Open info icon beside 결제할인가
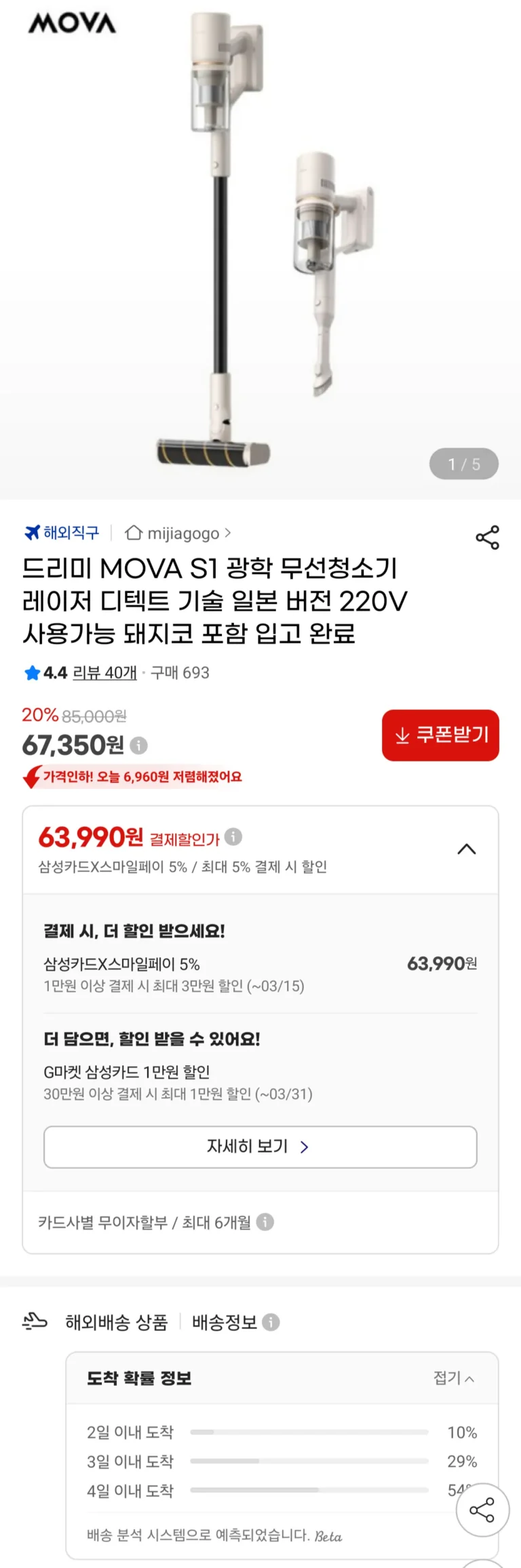521x1568 pixels. click(233, 837)
